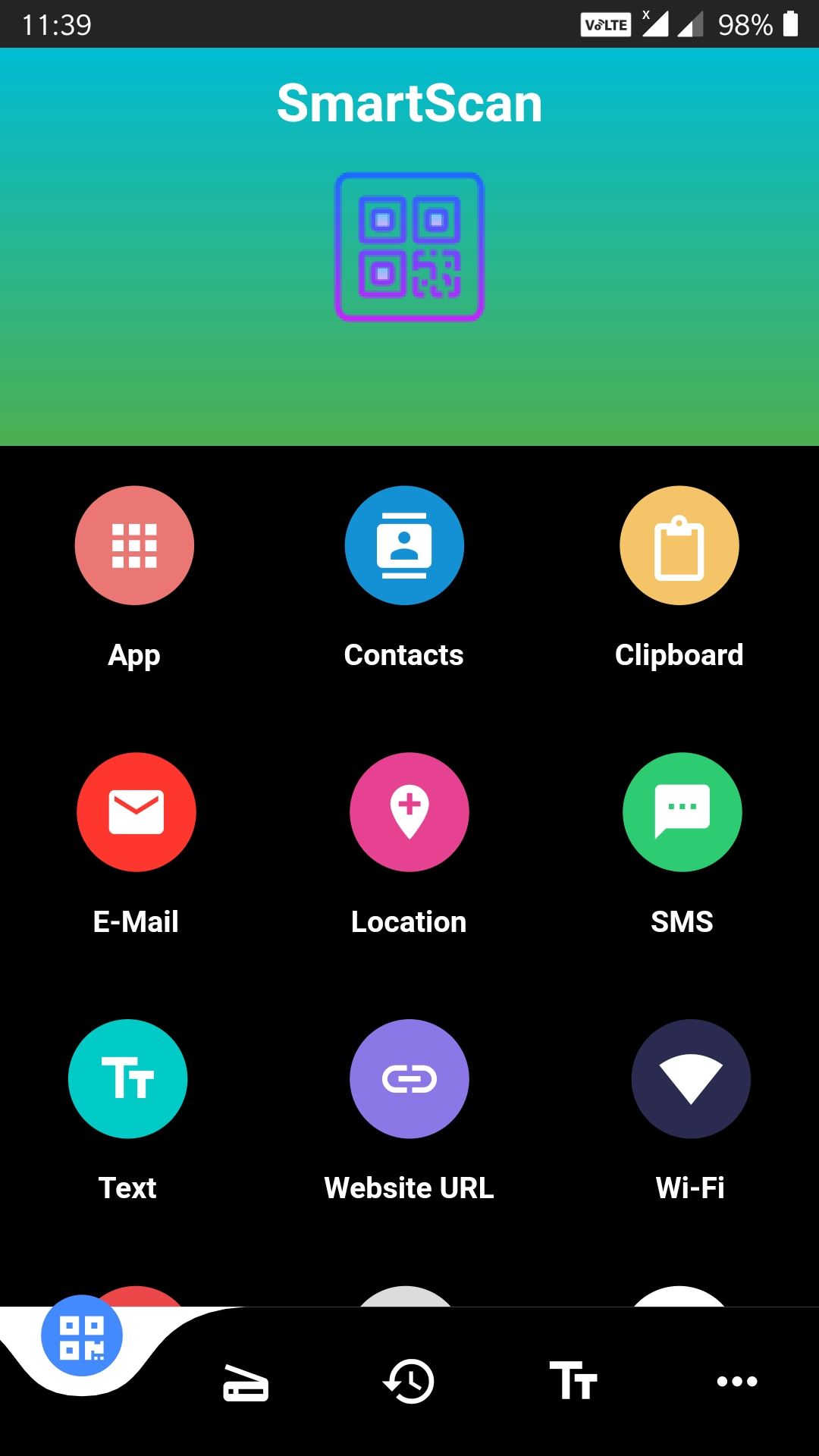Open Website URL QR generator
This screenshot has width=819, height=1456.
coord(409,1078)
